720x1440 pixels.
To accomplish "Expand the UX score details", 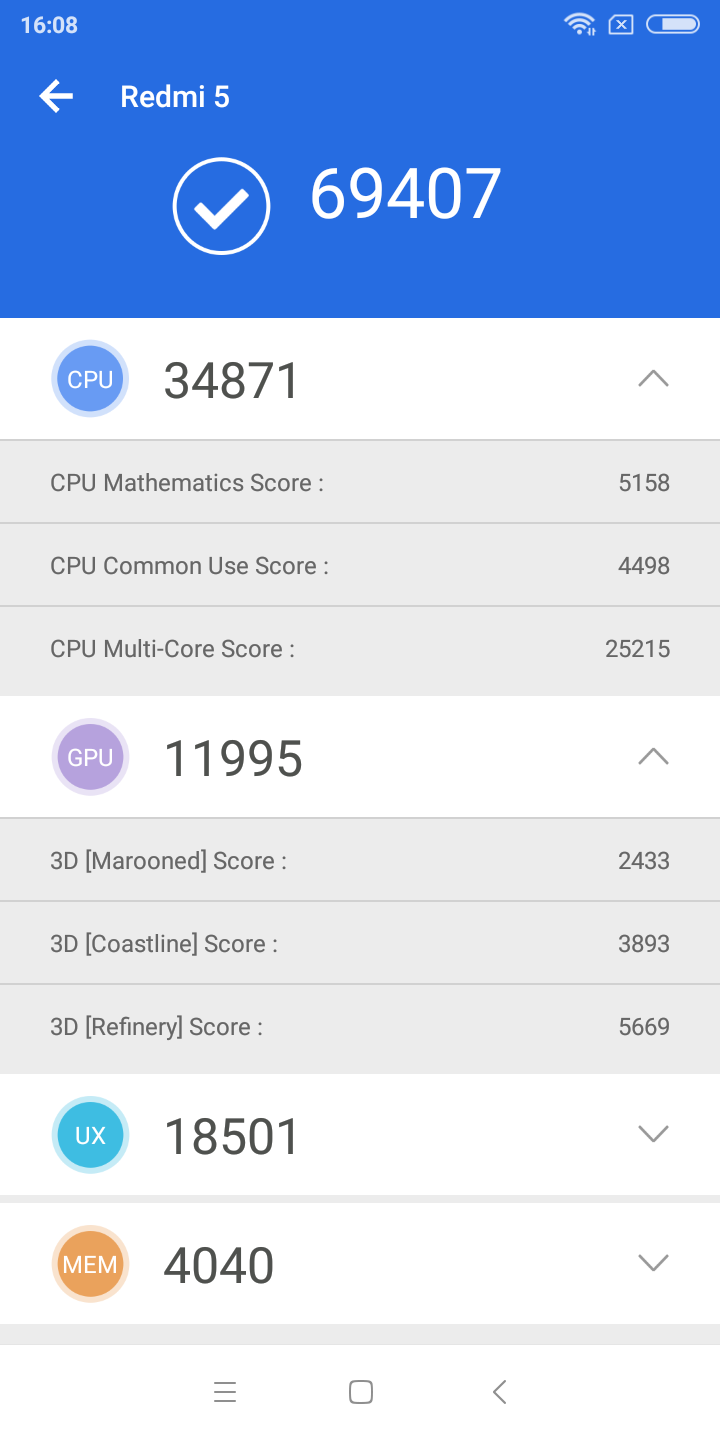I will (x=653, y=1134).
